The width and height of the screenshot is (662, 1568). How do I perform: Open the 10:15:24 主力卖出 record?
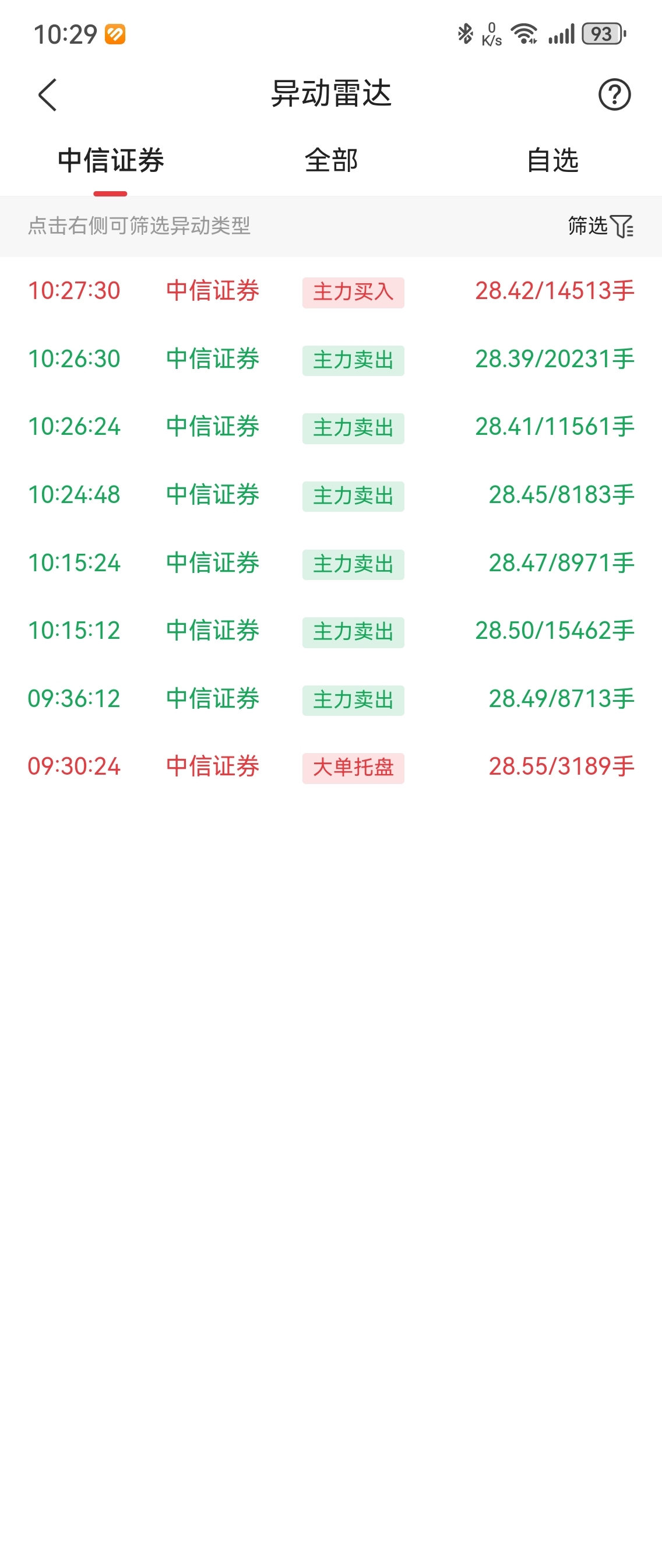coord(331,563)
